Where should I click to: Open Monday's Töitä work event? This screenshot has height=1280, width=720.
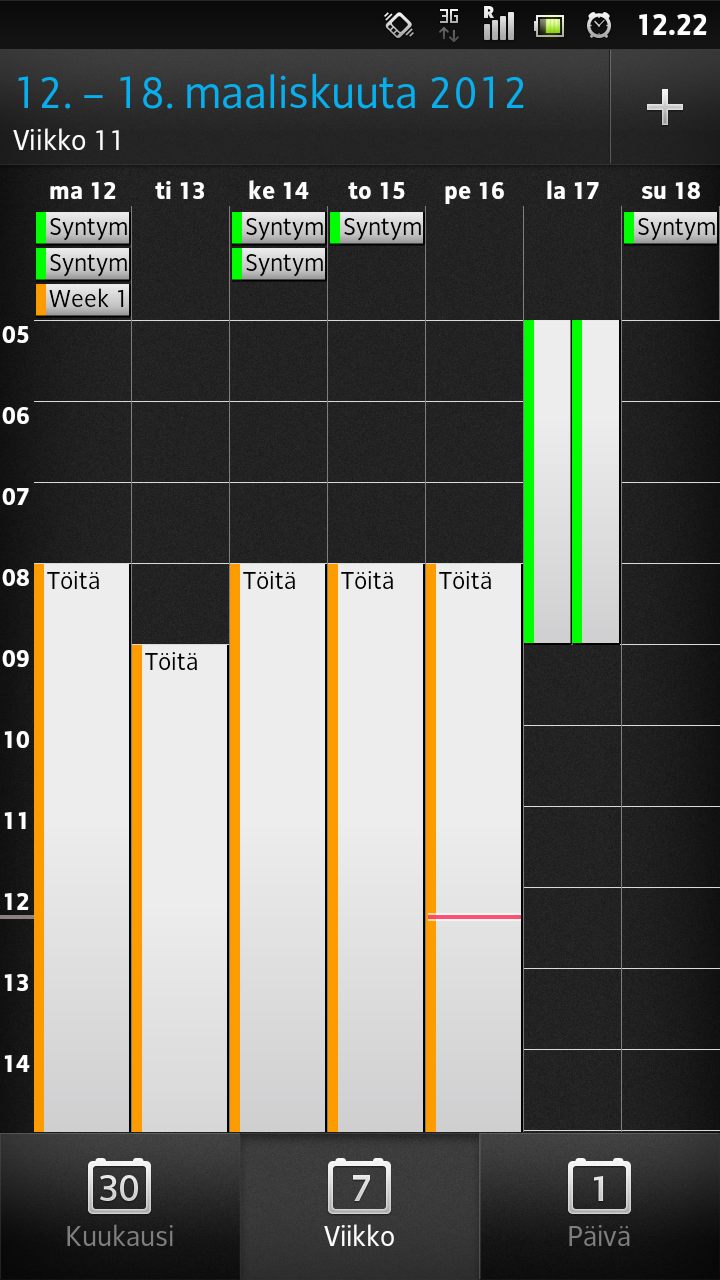[82, 847]
